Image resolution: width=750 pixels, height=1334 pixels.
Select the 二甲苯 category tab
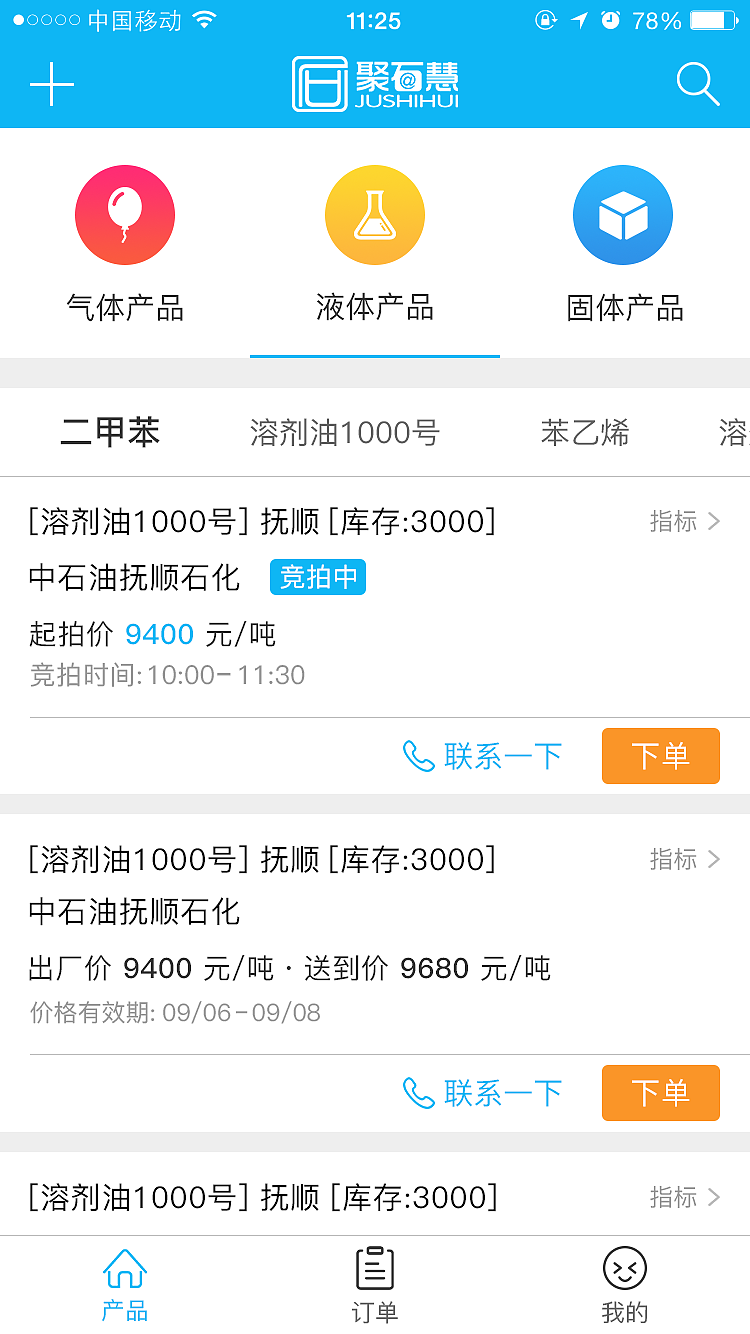pos(110,432)
